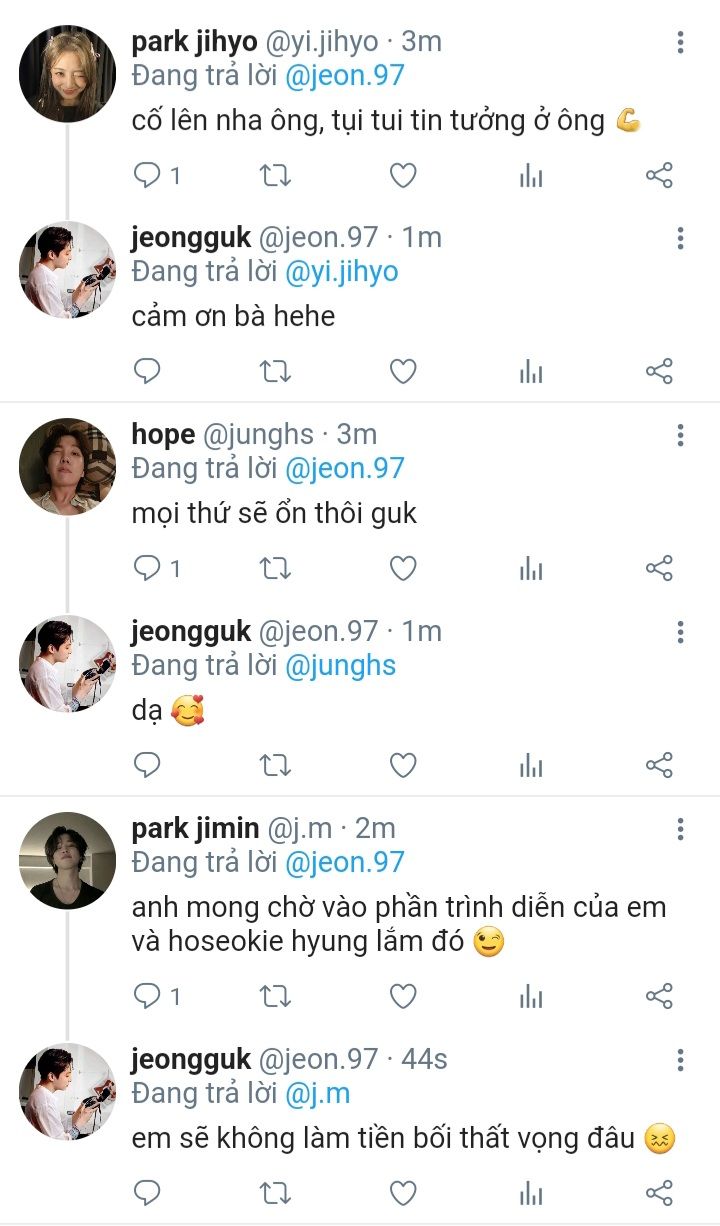The image size is (720, 1226).
Task: Open park jihyo's profile avatar
Action: click(x=67, y=73)
